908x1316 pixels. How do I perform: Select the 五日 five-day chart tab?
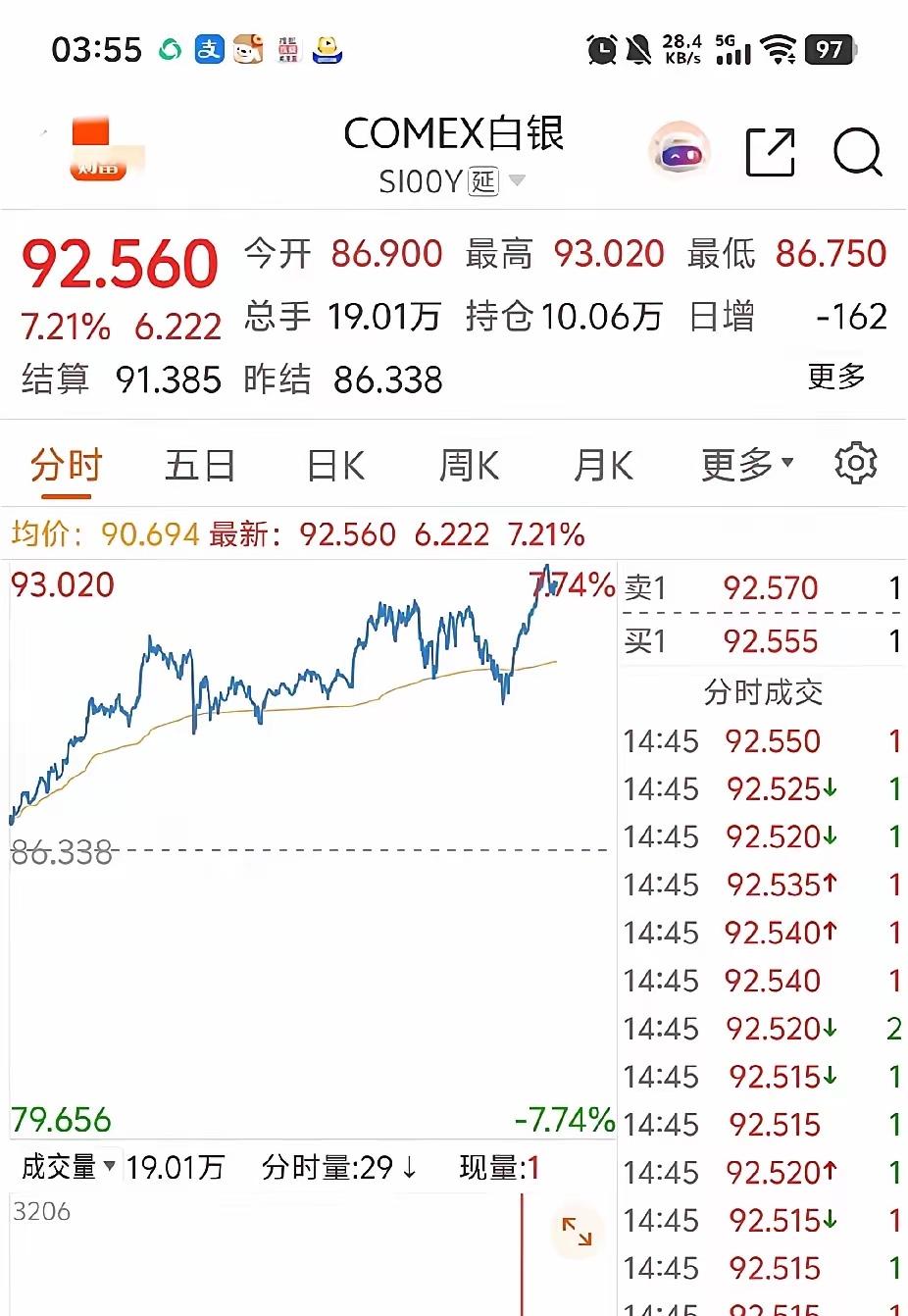coord(199,466)
